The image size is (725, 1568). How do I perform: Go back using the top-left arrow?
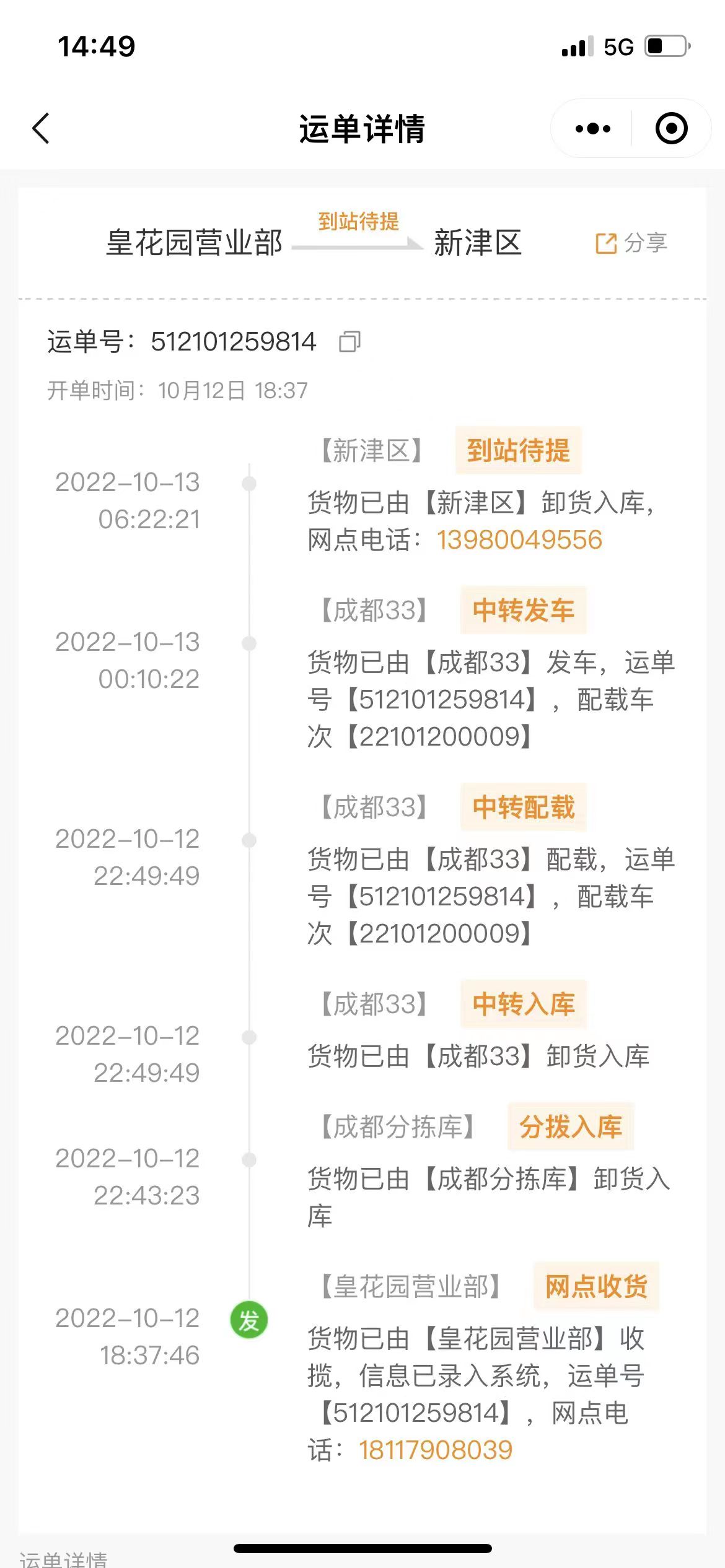tap(41, 129)
